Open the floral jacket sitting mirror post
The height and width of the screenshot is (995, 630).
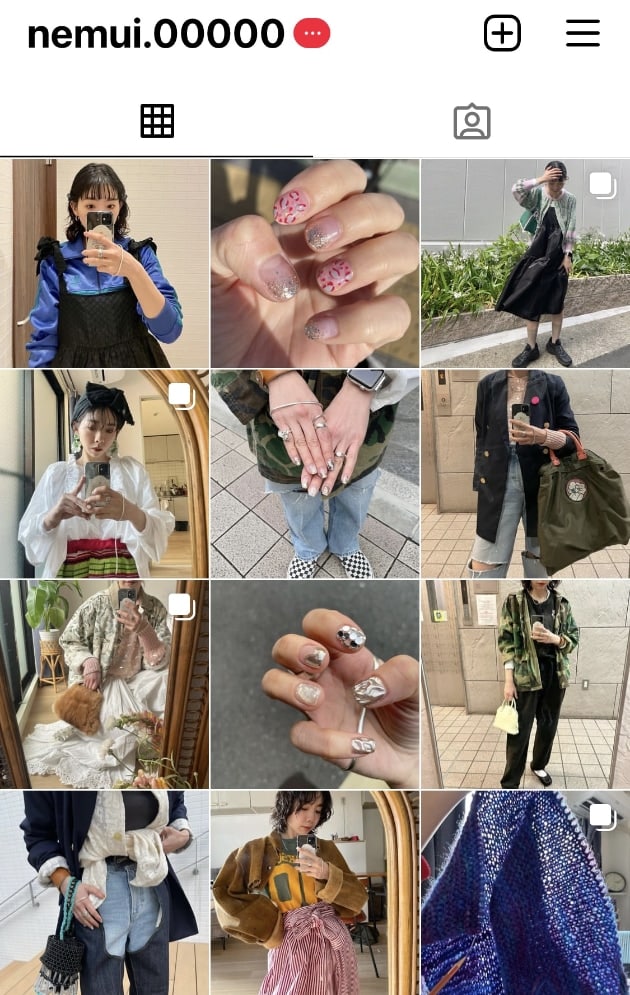(x=104, y=685)
